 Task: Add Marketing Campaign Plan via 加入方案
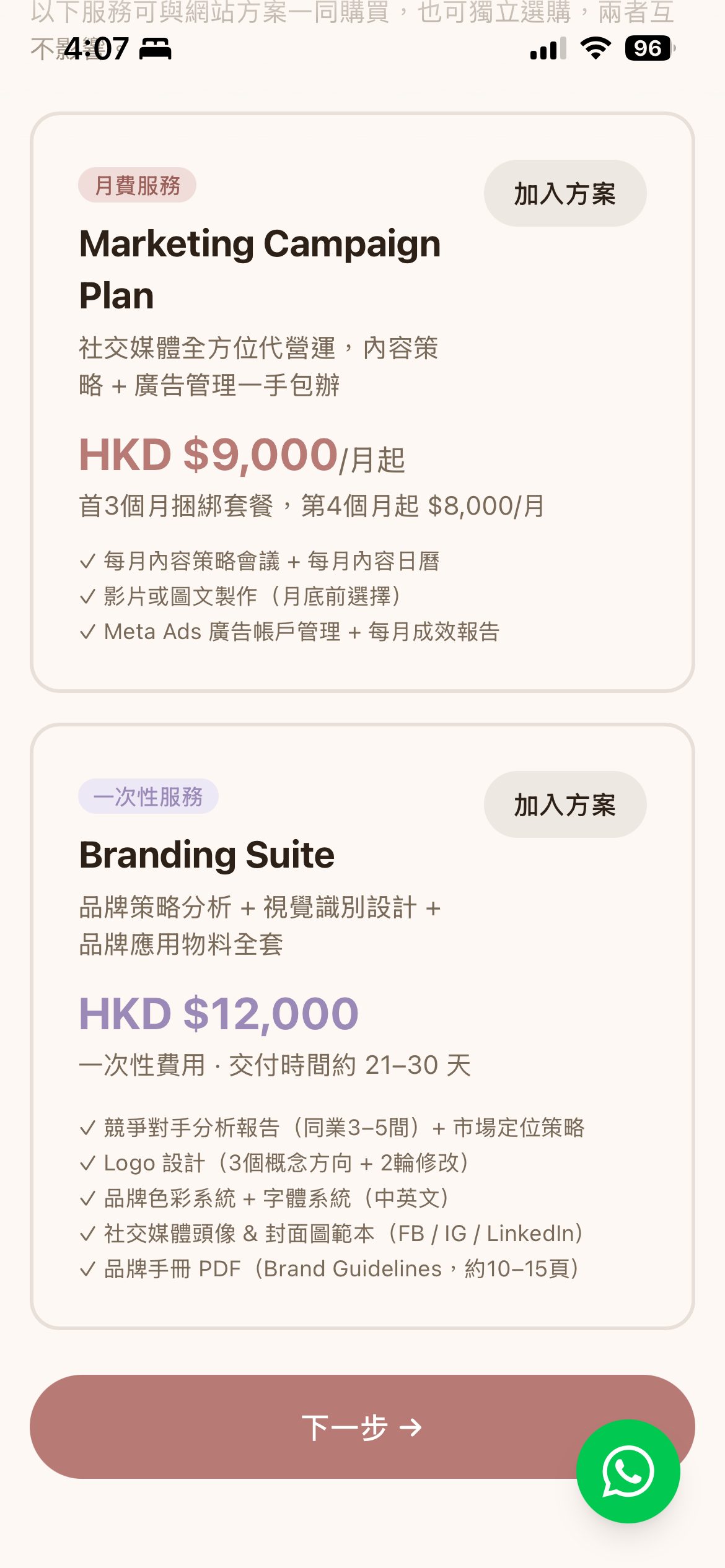[x=565, y=194]
